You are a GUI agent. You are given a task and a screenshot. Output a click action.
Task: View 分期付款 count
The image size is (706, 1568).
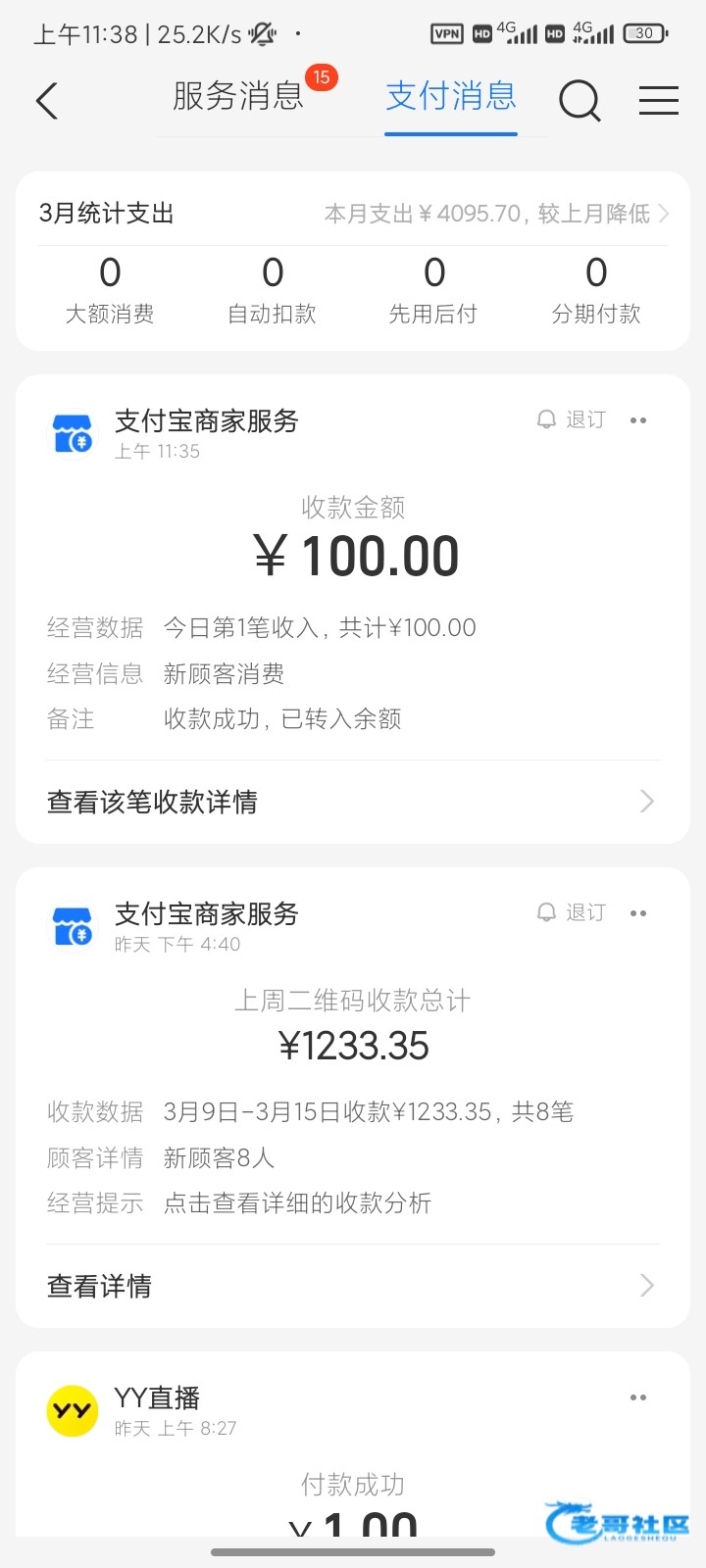click(595, 288)
